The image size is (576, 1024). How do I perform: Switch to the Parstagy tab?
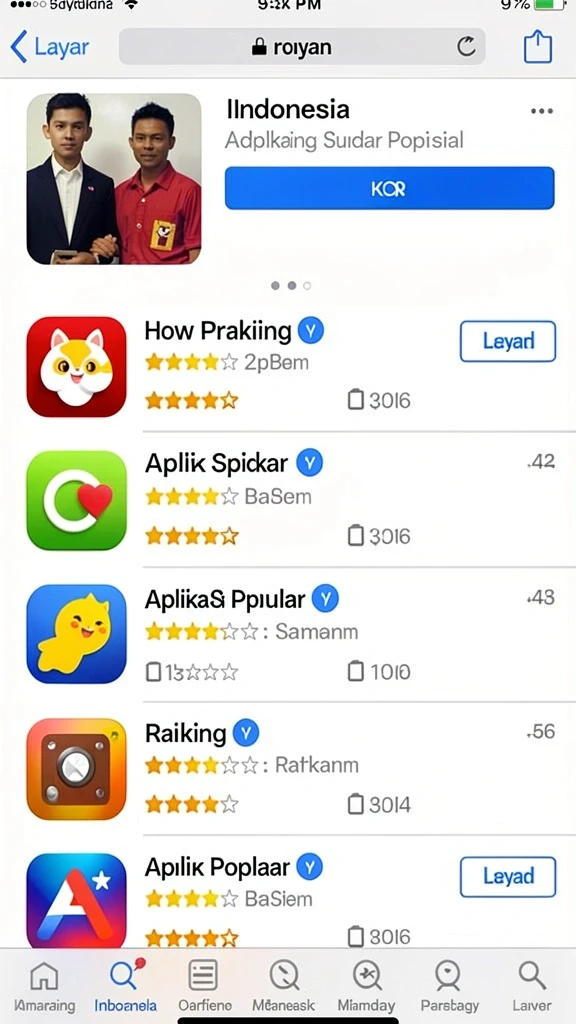449,986
